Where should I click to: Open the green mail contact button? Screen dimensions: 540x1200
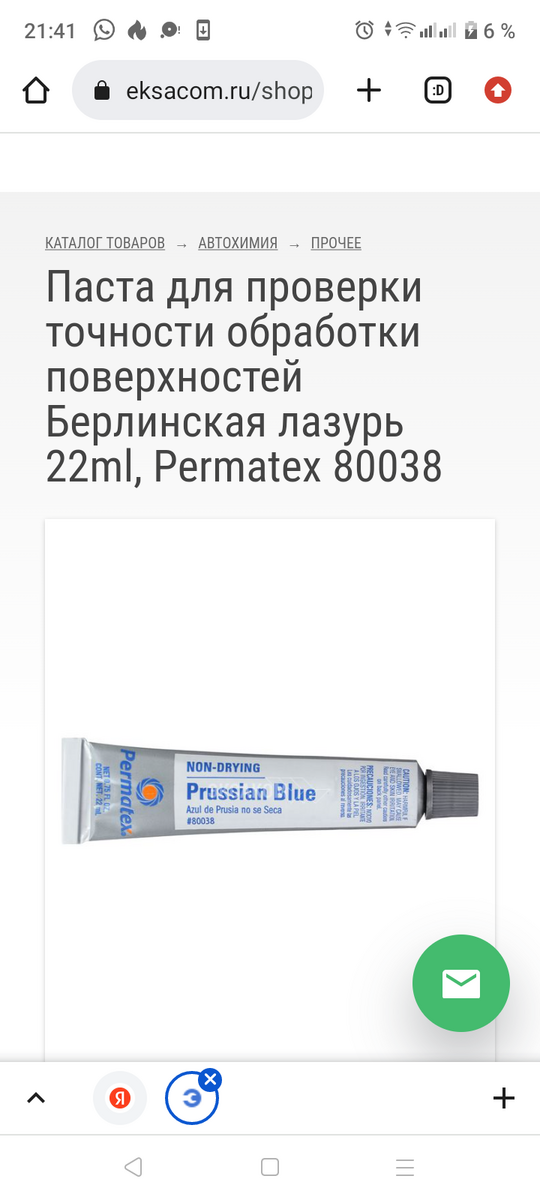(x=461, y=984)
